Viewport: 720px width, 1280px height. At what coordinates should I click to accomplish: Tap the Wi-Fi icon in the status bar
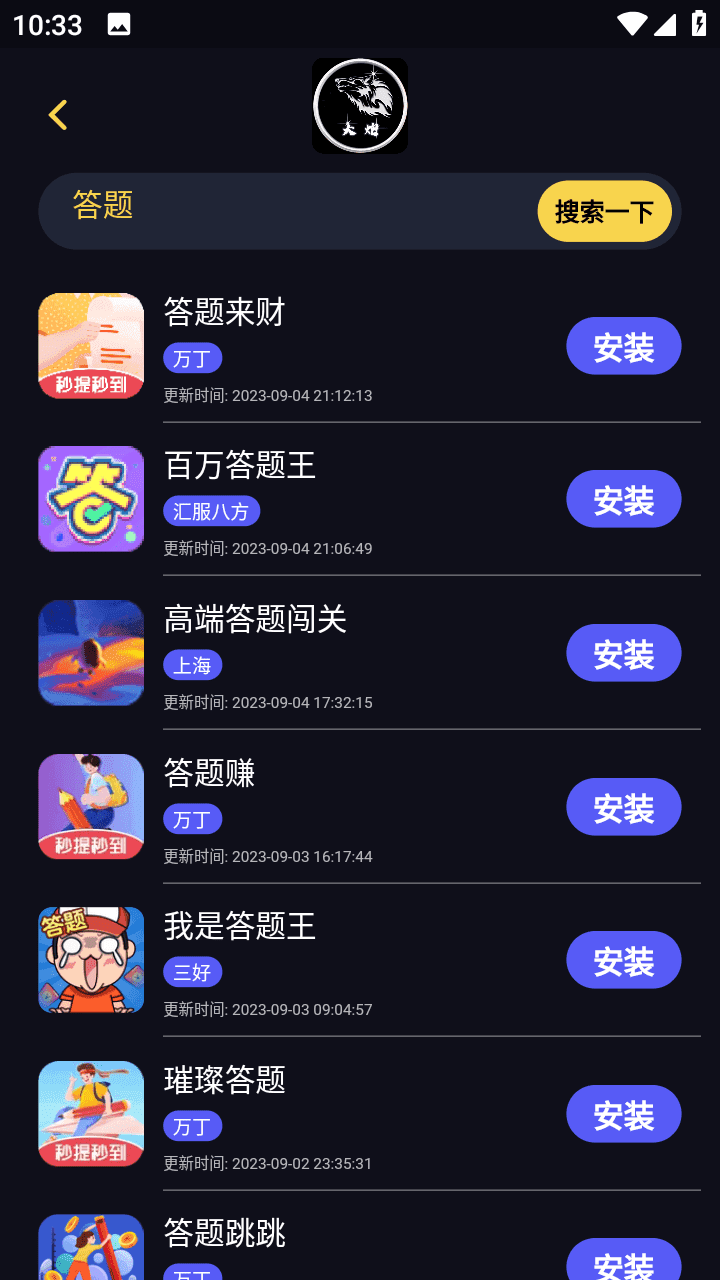click(x=631, y=22)
